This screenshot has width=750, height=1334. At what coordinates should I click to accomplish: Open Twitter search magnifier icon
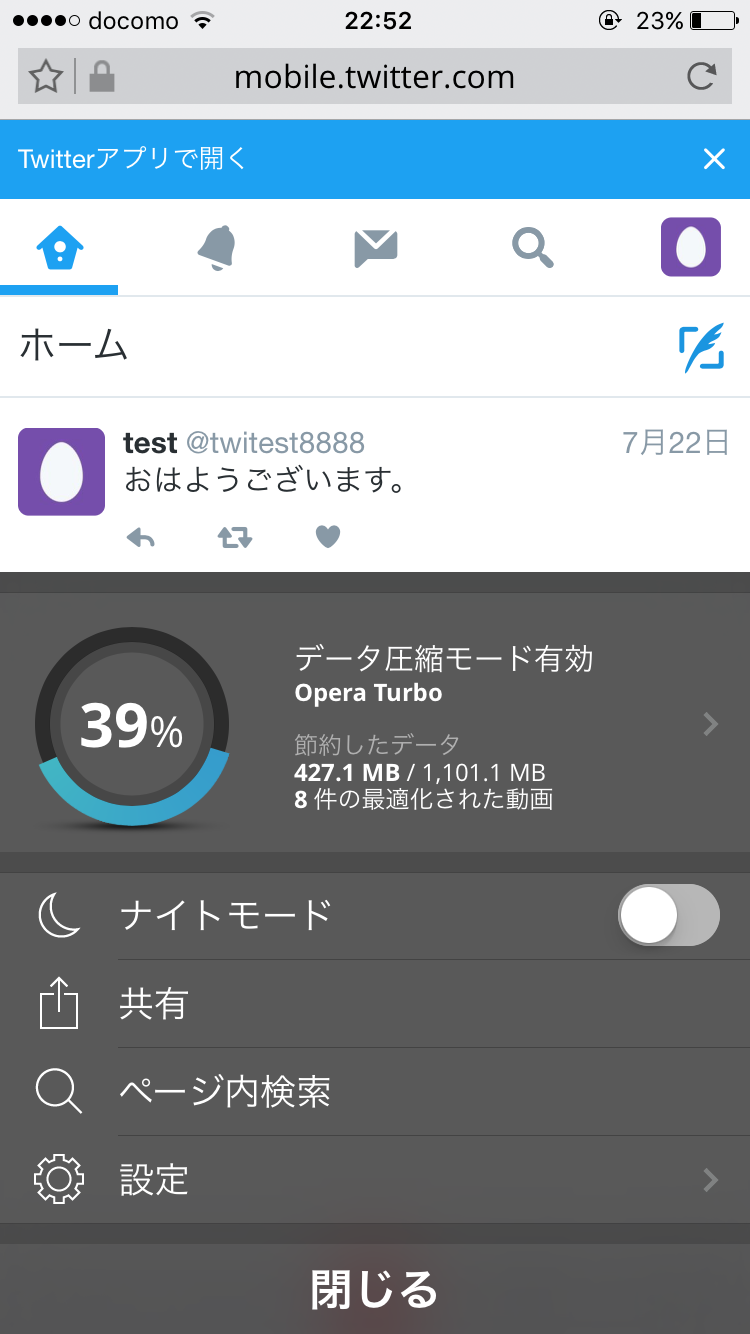pyautogui.click(x=532, y=247)
